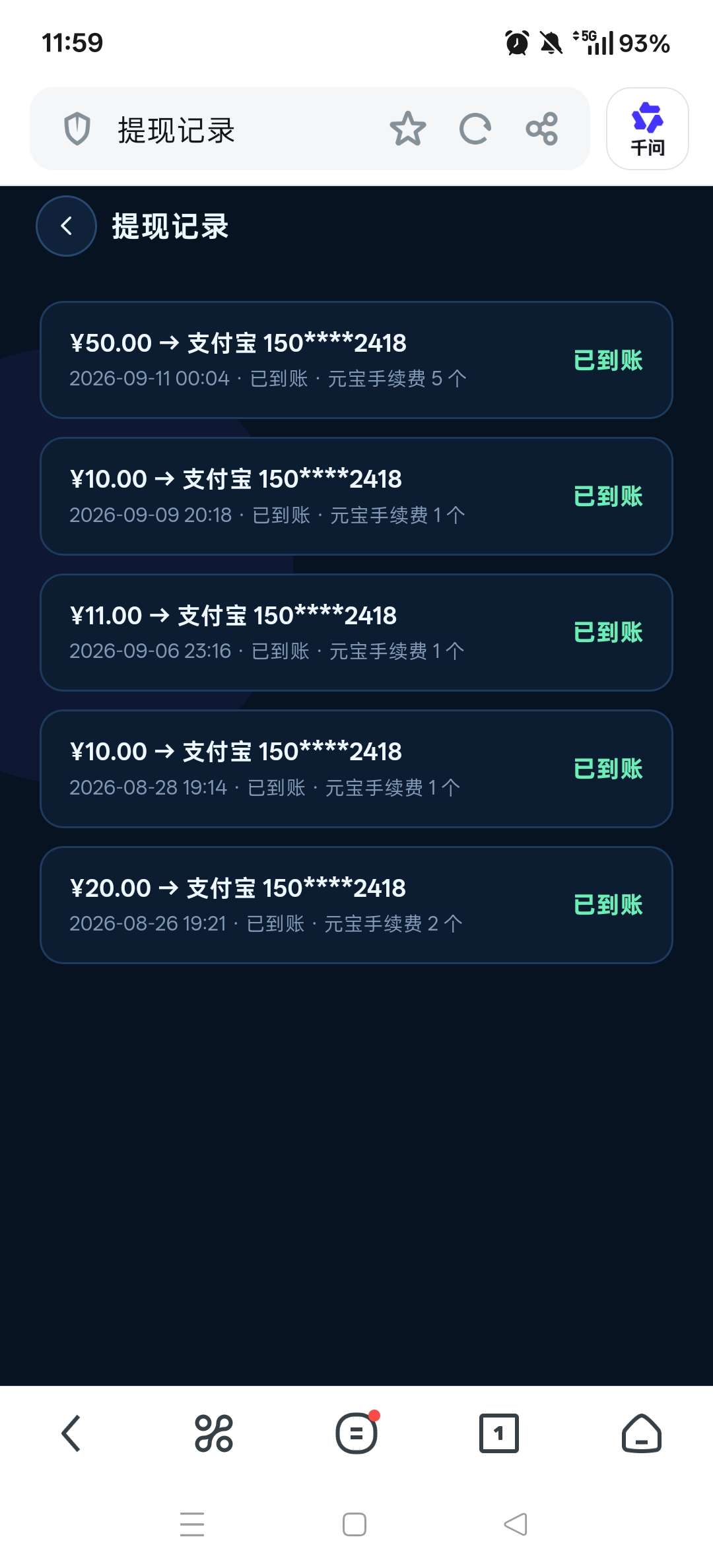713x1568 pixels.
Task: Bookmark this page with the star icon
Action: click(x=407, y=129)
